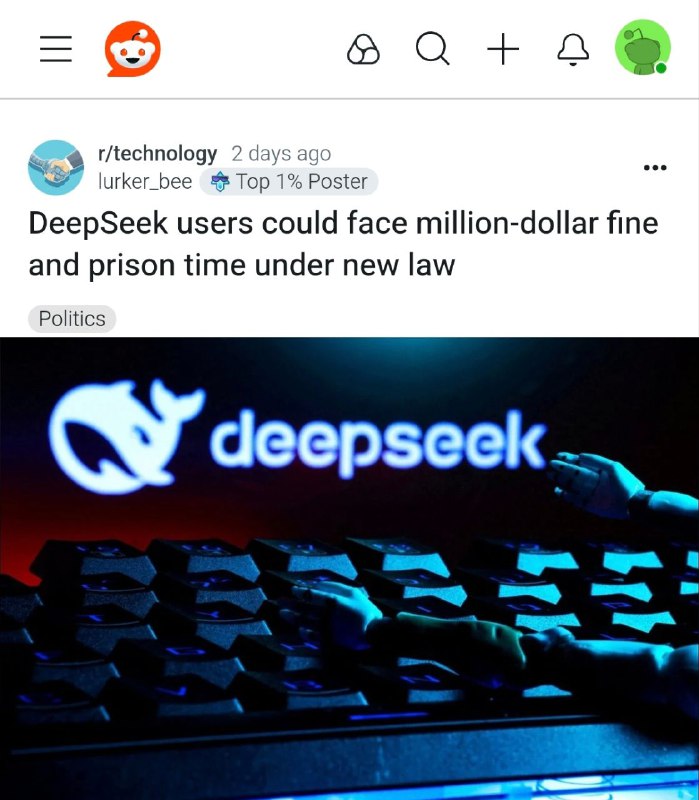Open the post's three-dot overflow menu
The height and width of the screenshot is (800, 699).
[x=655, y=167]
